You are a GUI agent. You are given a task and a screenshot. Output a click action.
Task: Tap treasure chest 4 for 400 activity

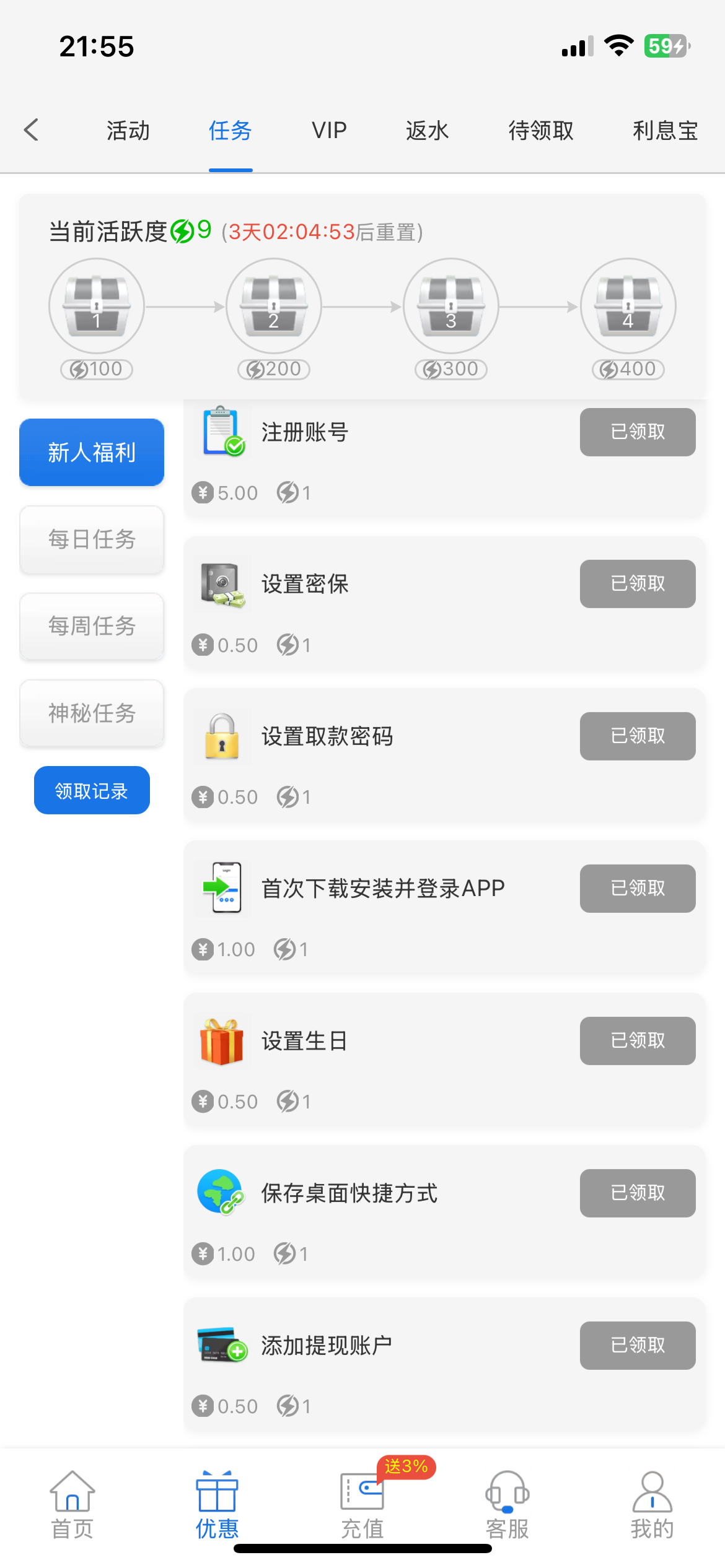point(628,306)
